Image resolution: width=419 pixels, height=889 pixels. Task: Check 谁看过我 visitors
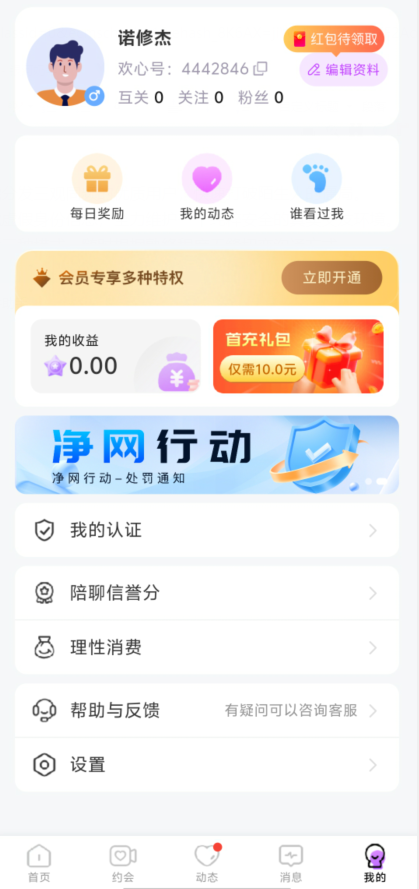(316, 187)
